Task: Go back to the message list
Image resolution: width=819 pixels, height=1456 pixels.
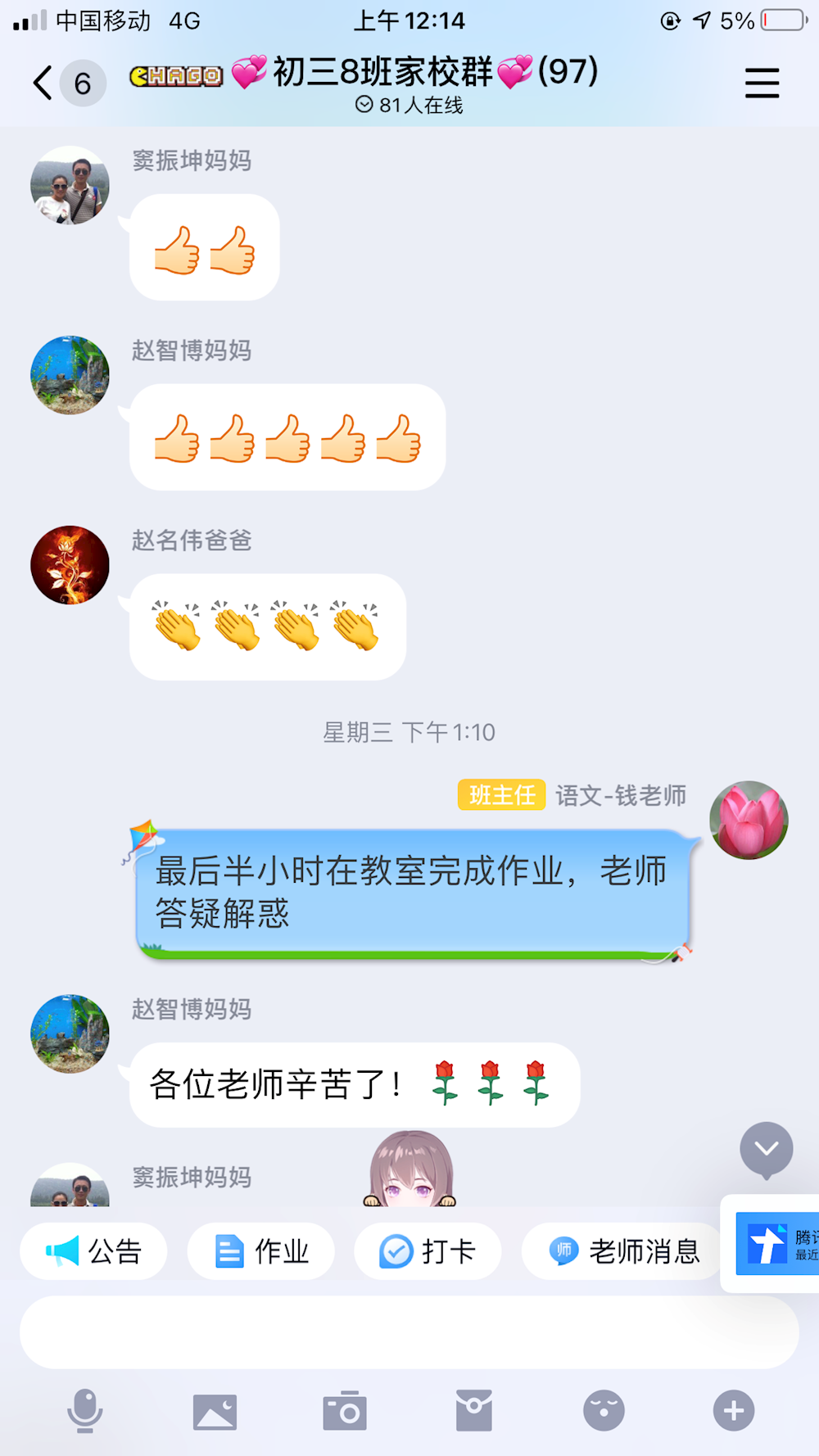Action: tap(43, 83)
